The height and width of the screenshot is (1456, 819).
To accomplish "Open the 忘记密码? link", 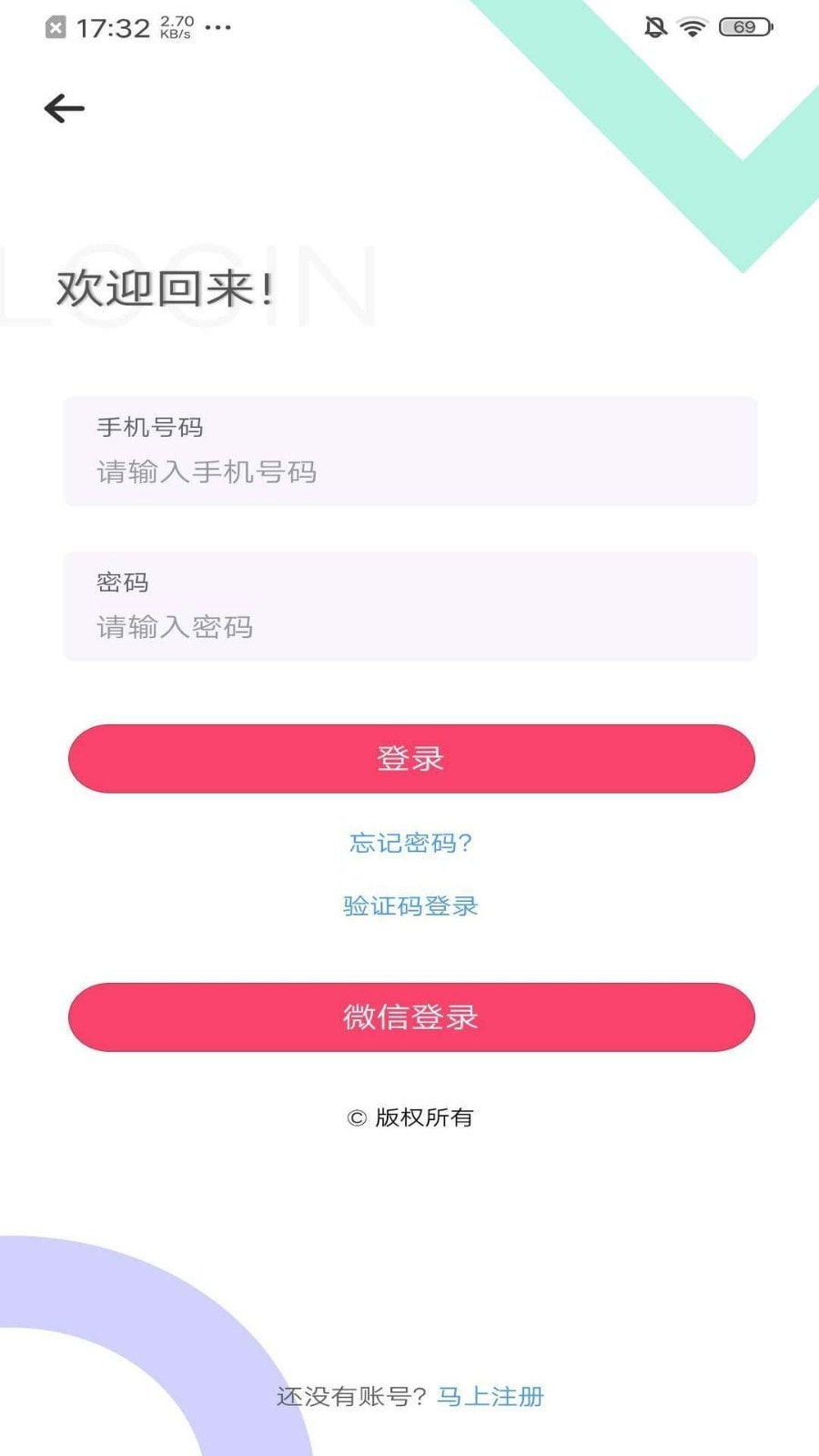I will pos(410,843).
